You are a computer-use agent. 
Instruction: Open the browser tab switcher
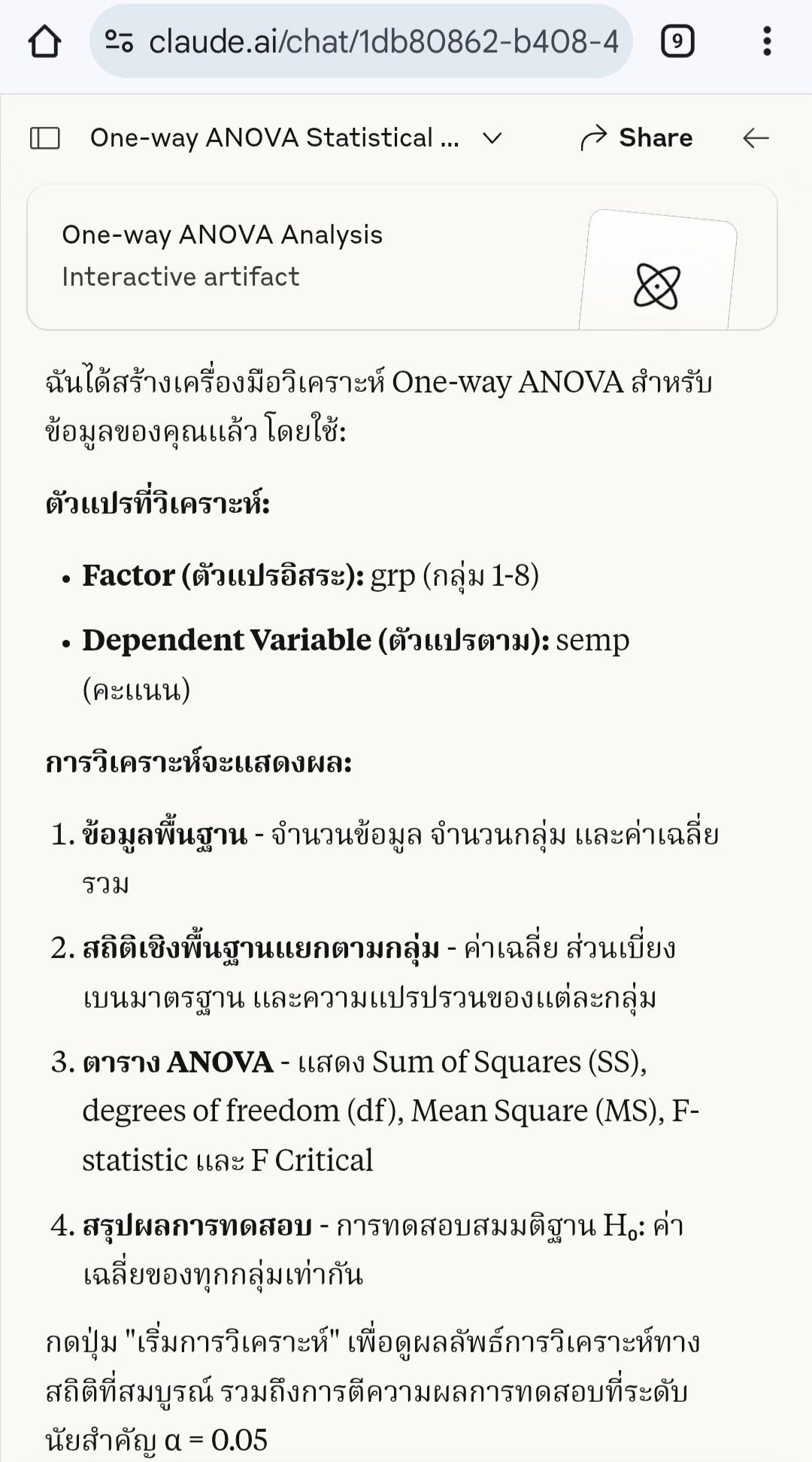click(677, 41)
